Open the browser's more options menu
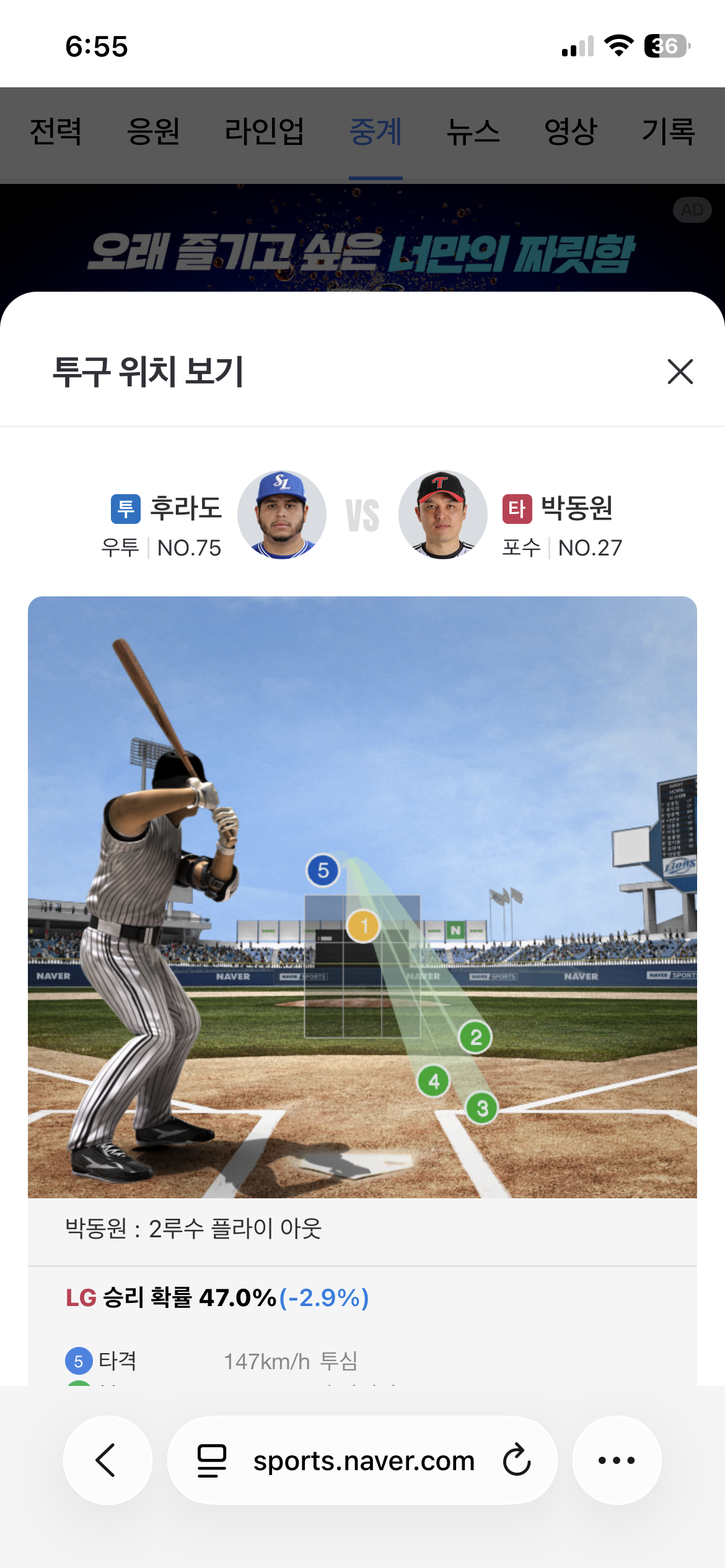Screen dimensions: 725x1568 [617, 1460]
